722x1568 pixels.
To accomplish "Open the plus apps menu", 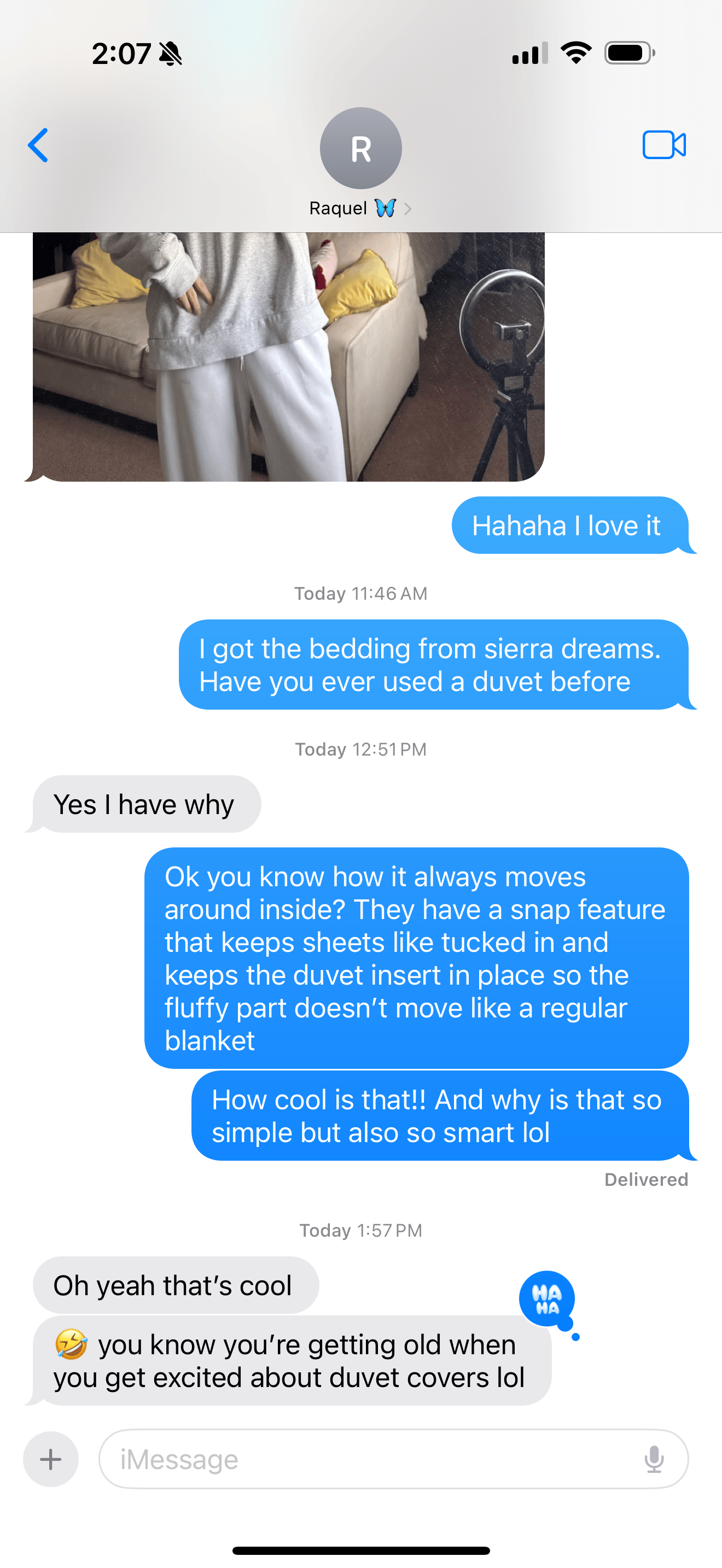I will pyautogui.click(x=51, y=1459).
